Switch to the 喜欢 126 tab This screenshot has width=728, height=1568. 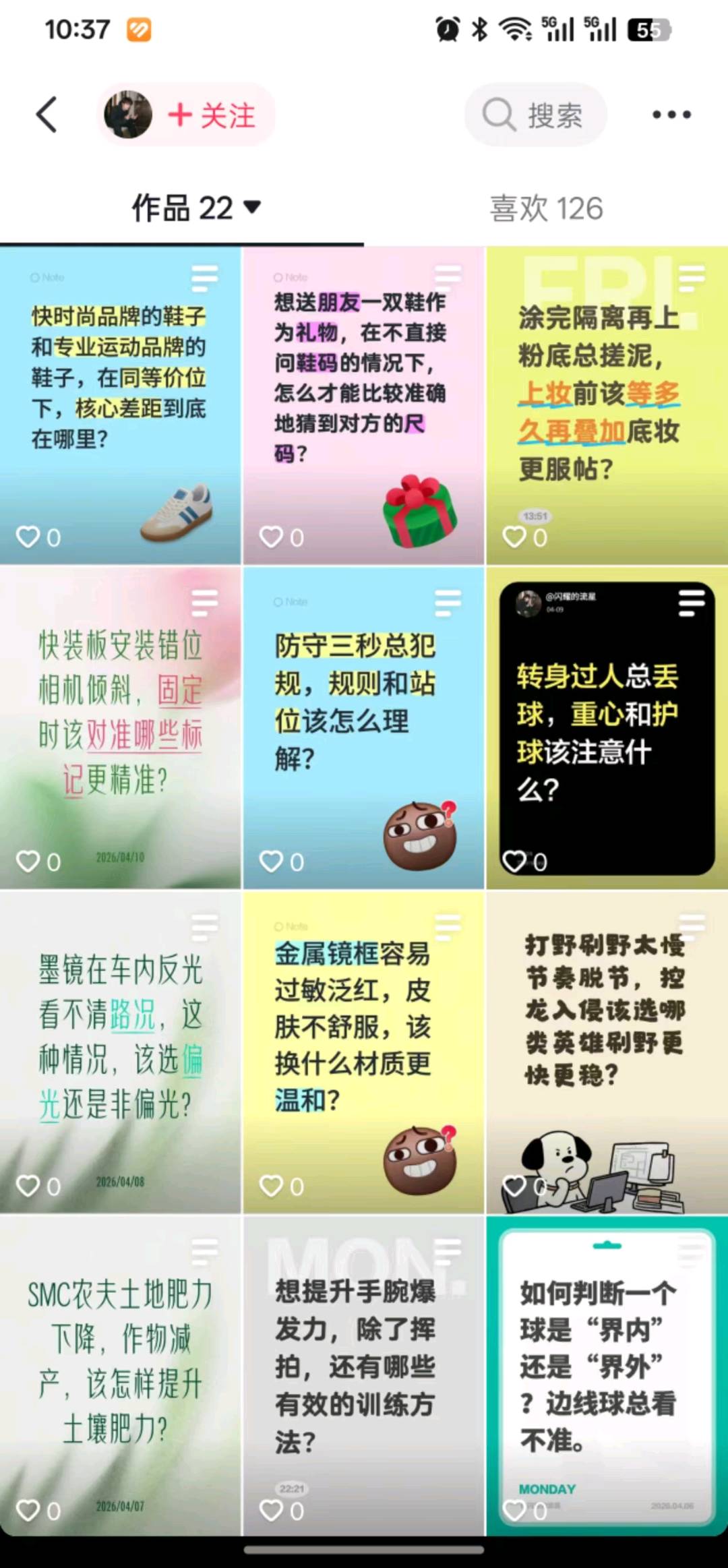[545, 209]
